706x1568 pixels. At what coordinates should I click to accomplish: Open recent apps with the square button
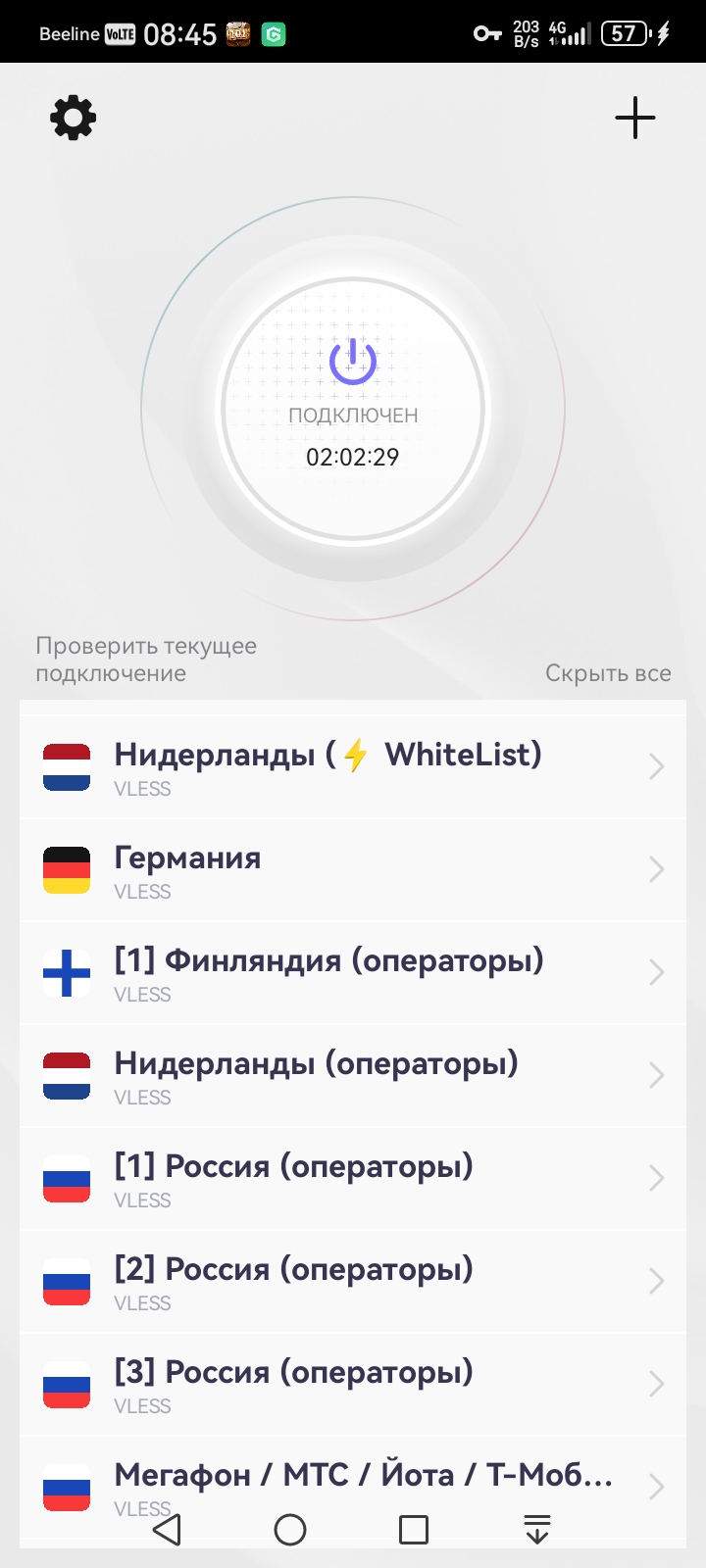(414, 1530)
